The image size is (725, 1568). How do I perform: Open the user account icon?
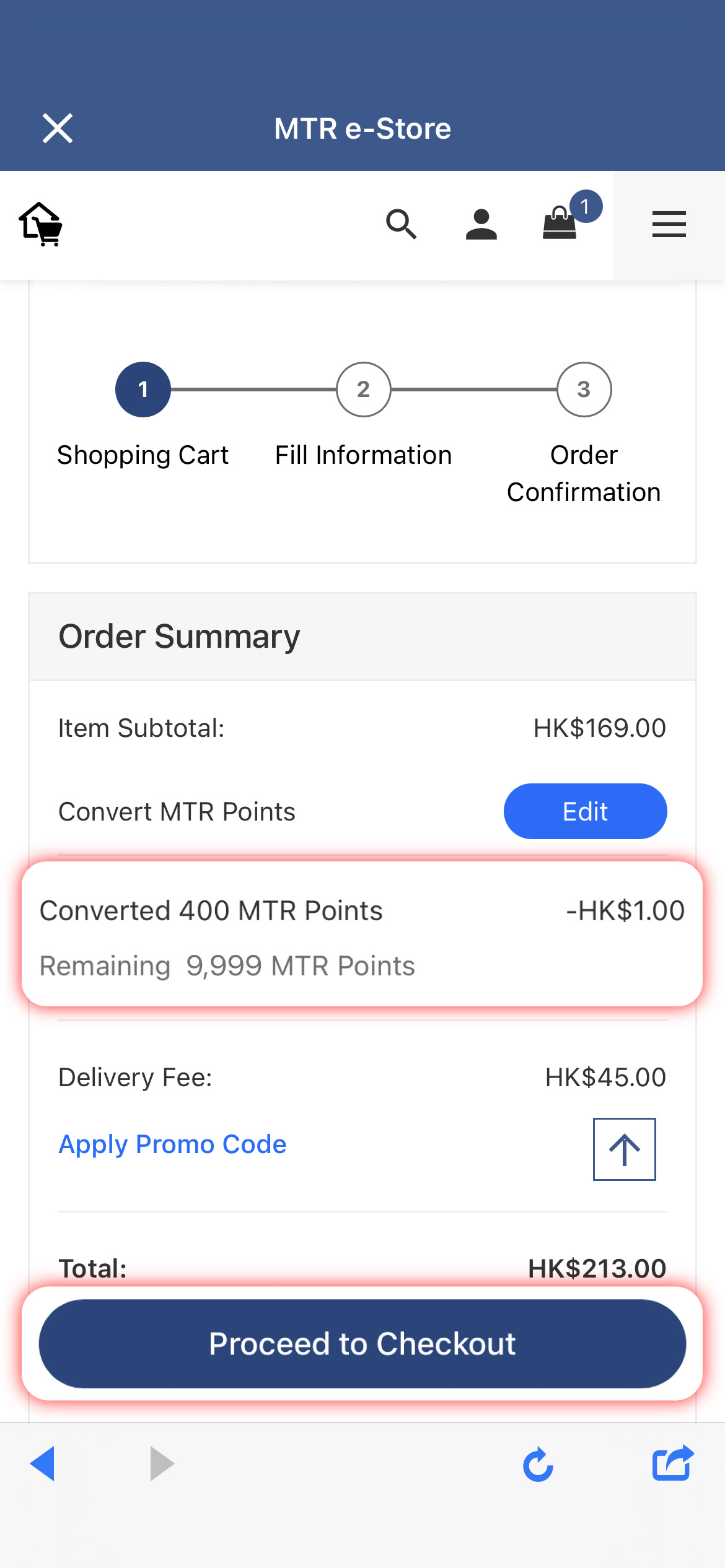481,224
